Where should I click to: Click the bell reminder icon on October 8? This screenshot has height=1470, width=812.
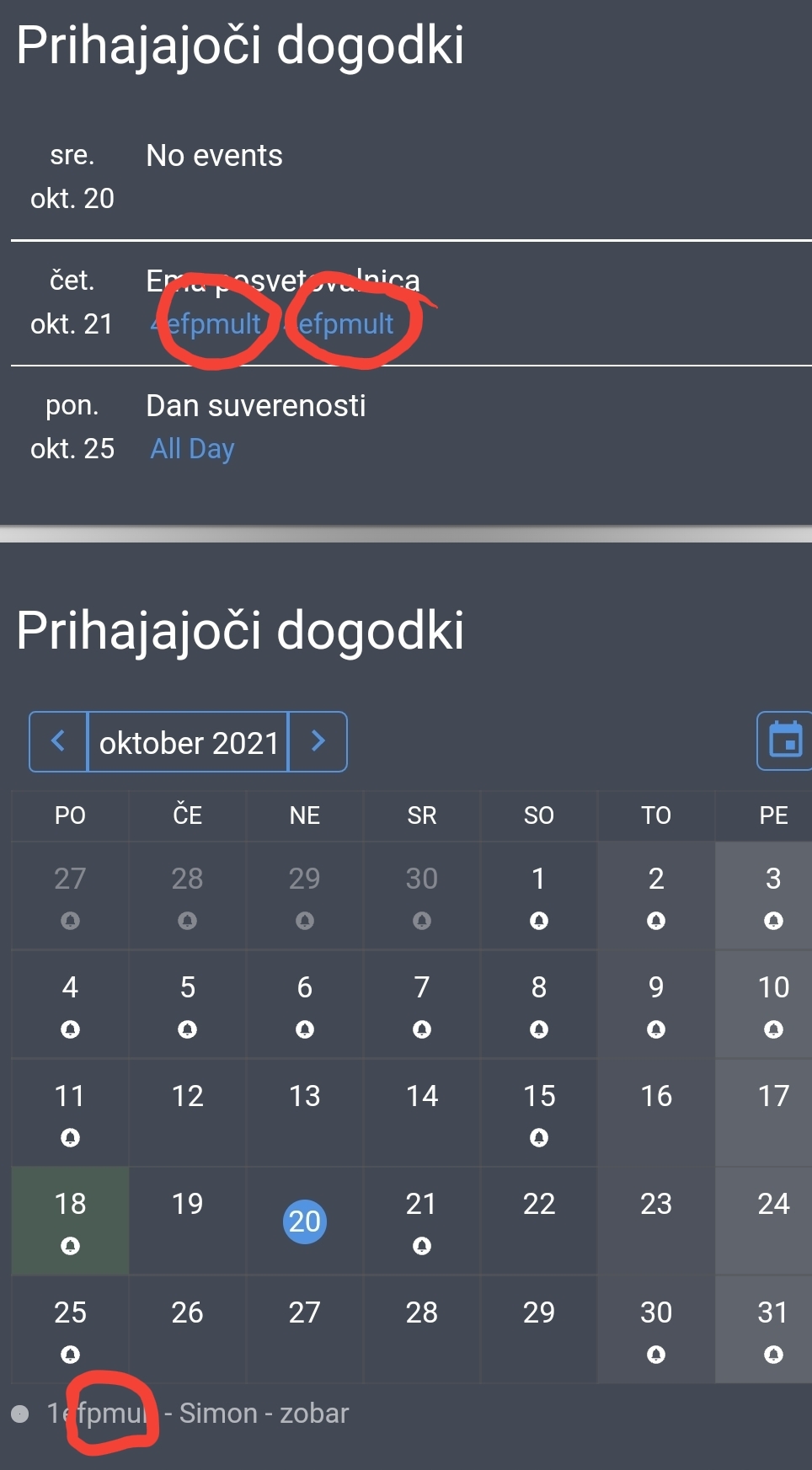coord(539,1029)
